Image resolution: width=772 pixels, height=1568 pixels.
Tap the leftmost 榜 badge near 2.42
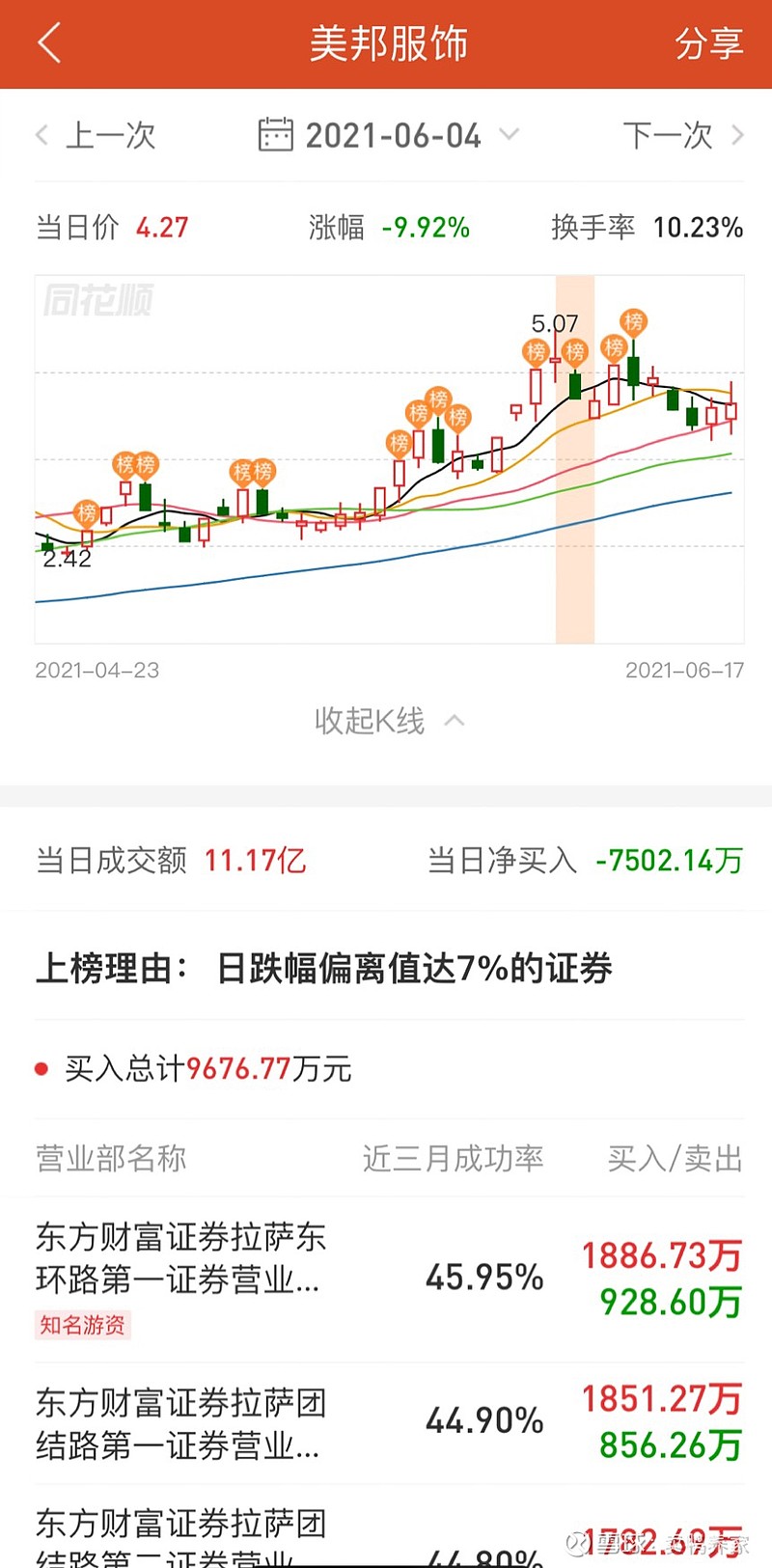pyautogui.click(x=86, y=510)
